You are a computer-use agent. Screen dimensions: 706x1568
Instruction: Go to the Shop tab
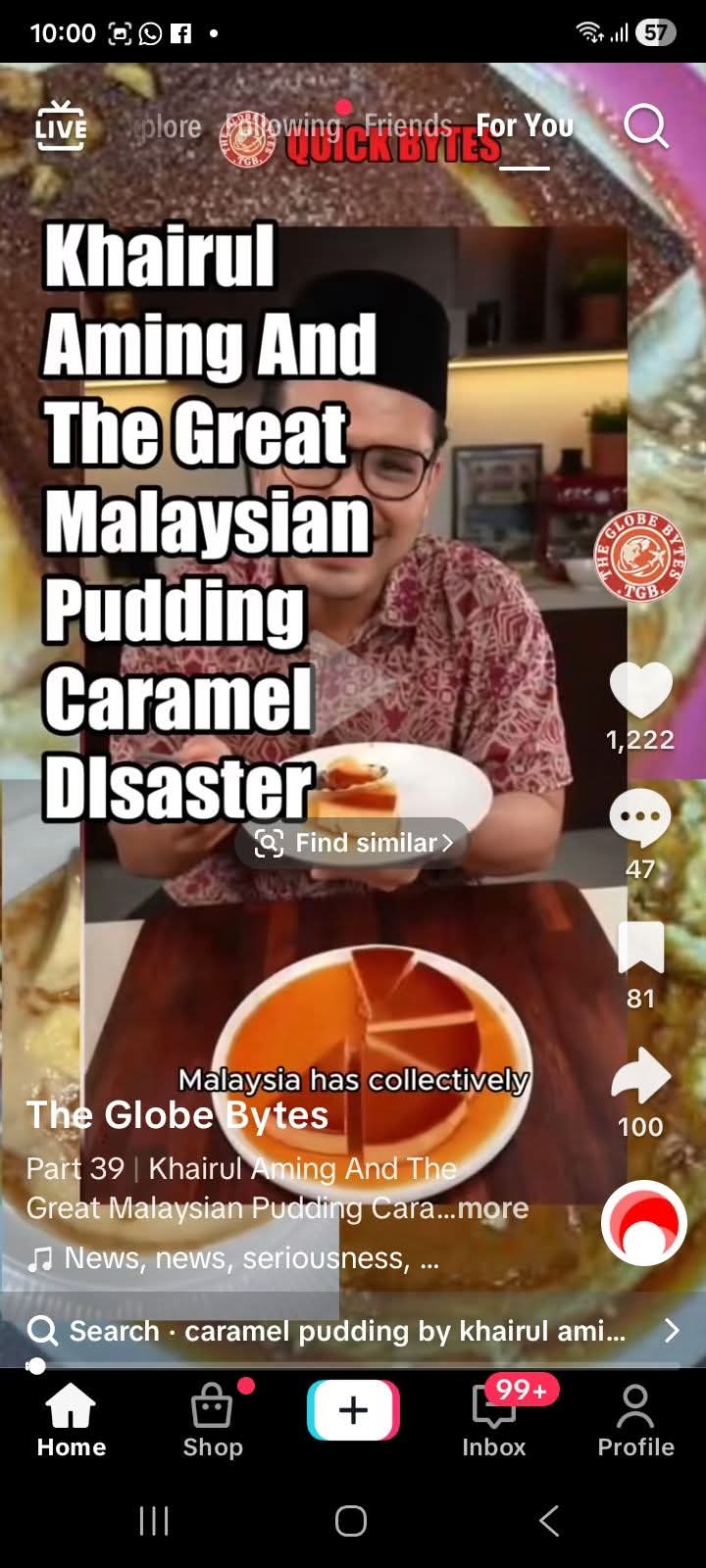click(213, 1421)
